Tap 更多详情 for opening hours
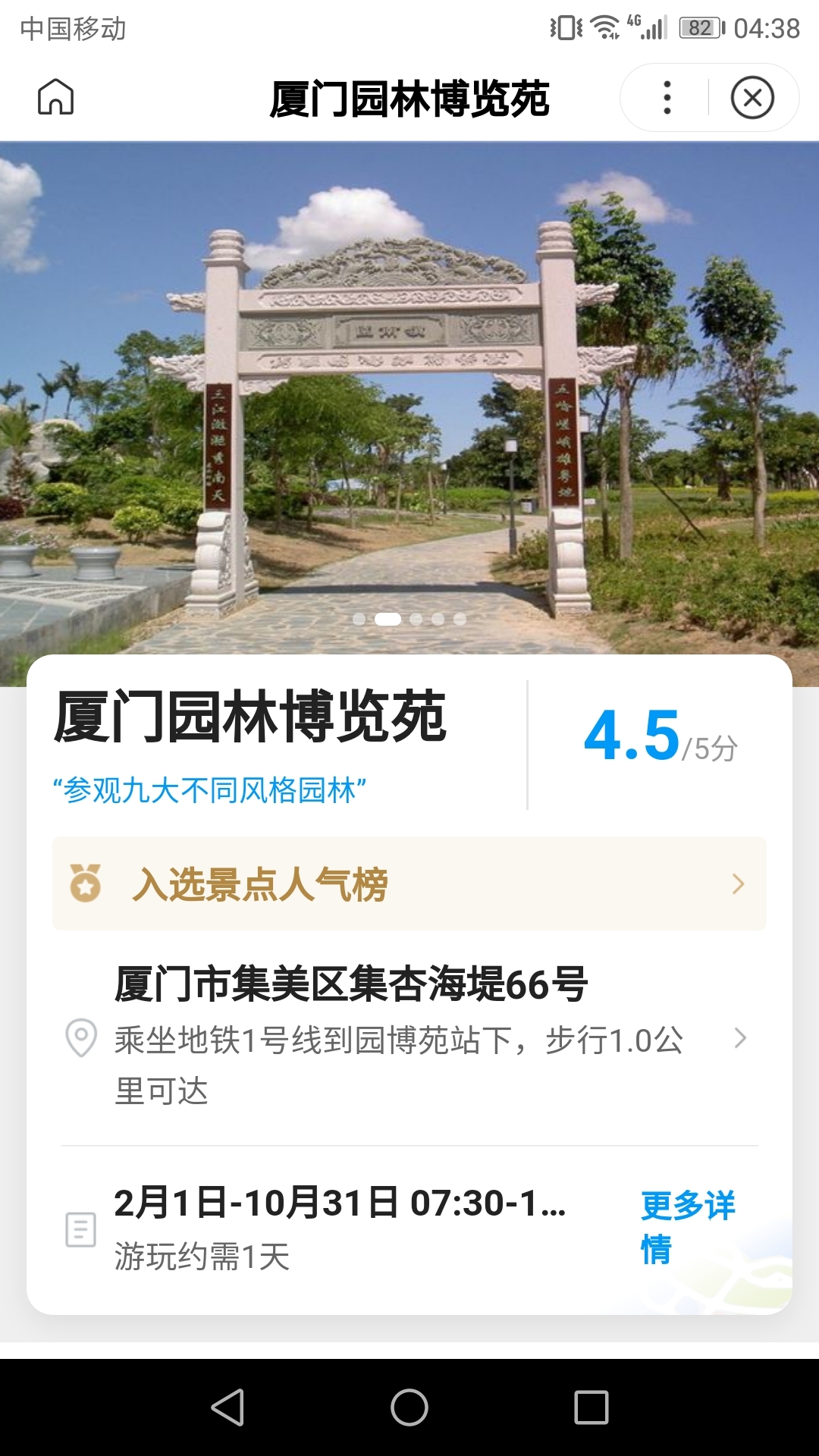Screen dimensions: 819x1456 pos(687,1227)
